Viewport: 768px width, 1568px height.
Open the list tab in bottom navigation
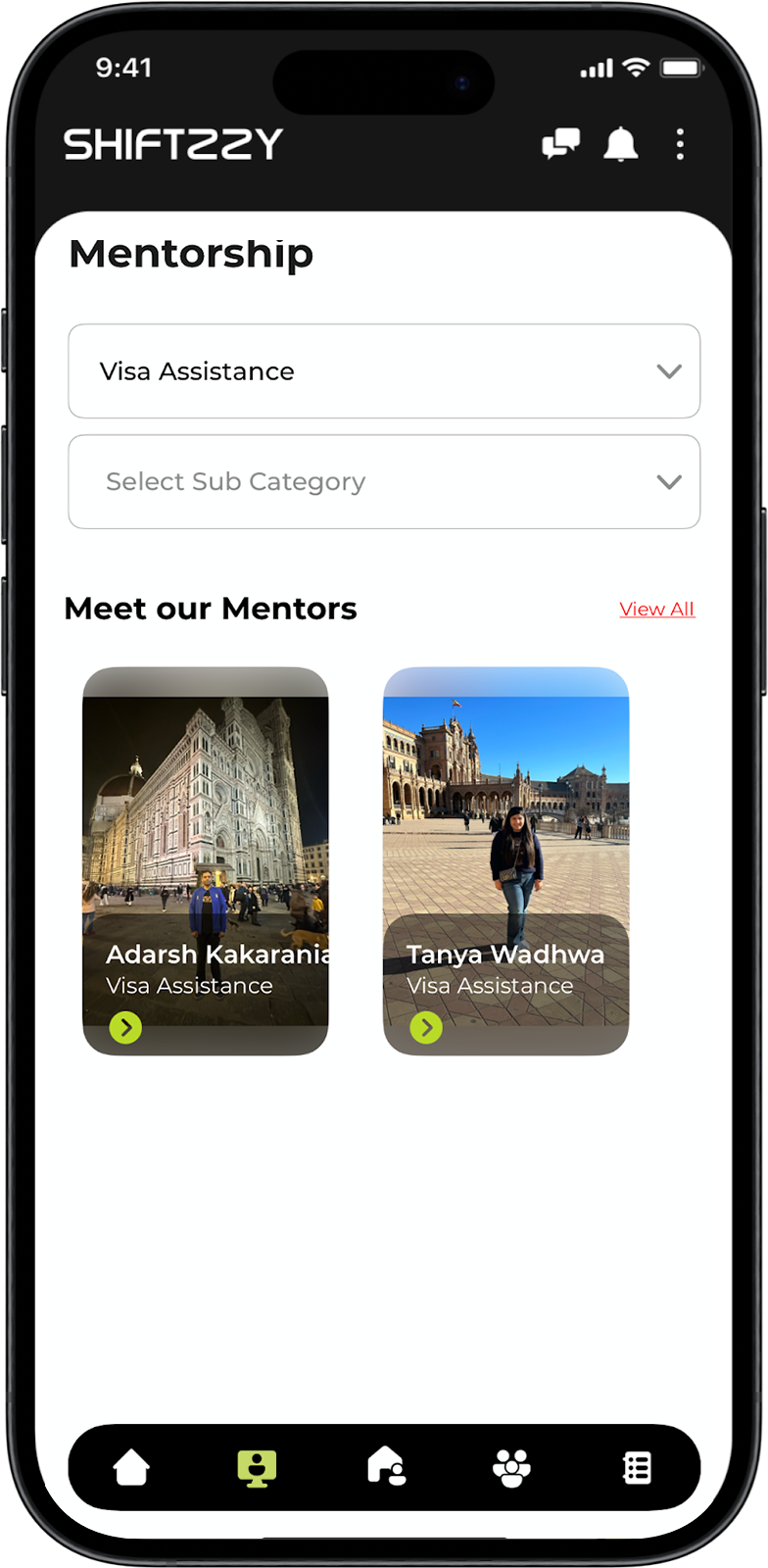637,1468
